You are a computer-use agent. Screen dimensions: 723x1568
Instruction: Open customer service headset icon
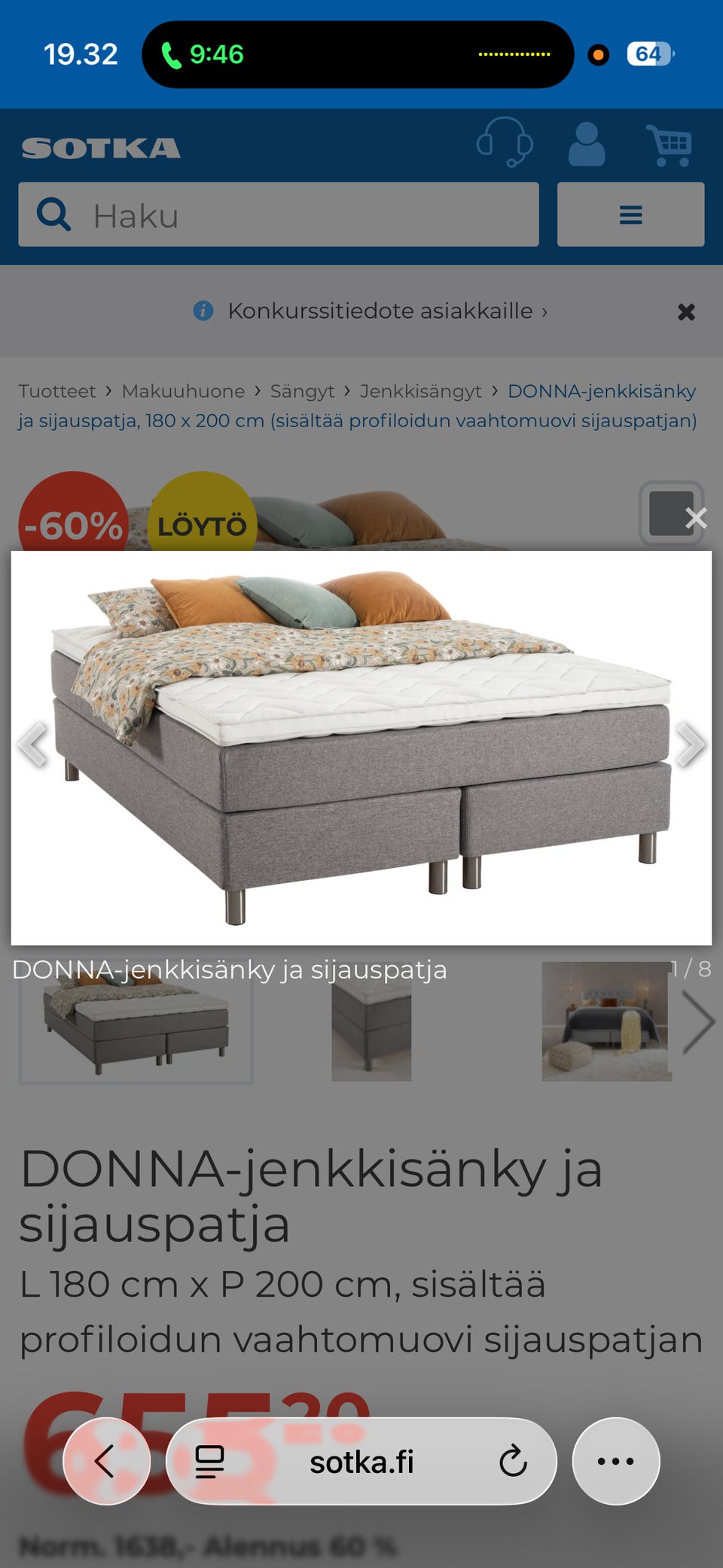[x=505, y=142]
